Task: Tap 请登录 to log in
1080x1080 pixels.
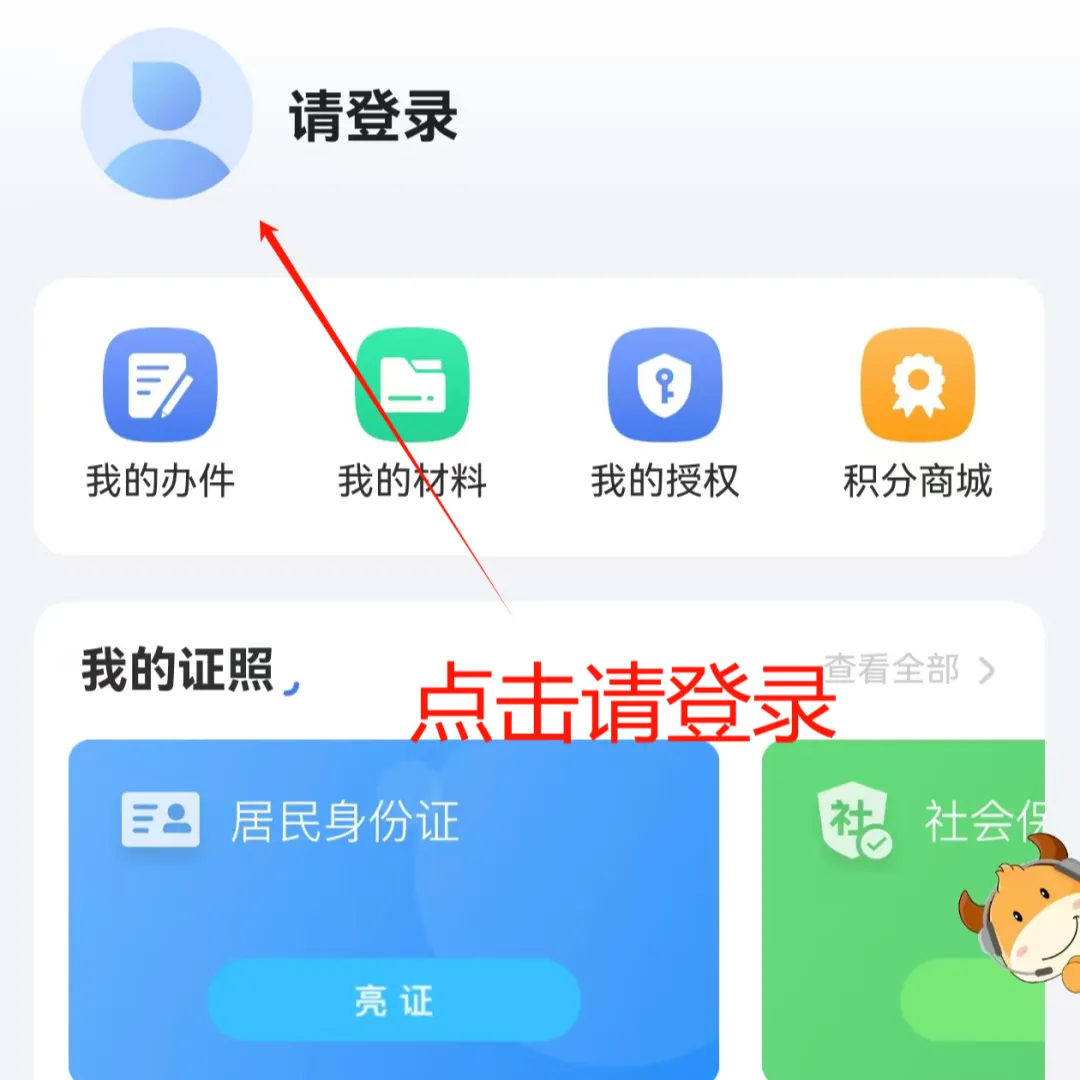Action: 373,116
